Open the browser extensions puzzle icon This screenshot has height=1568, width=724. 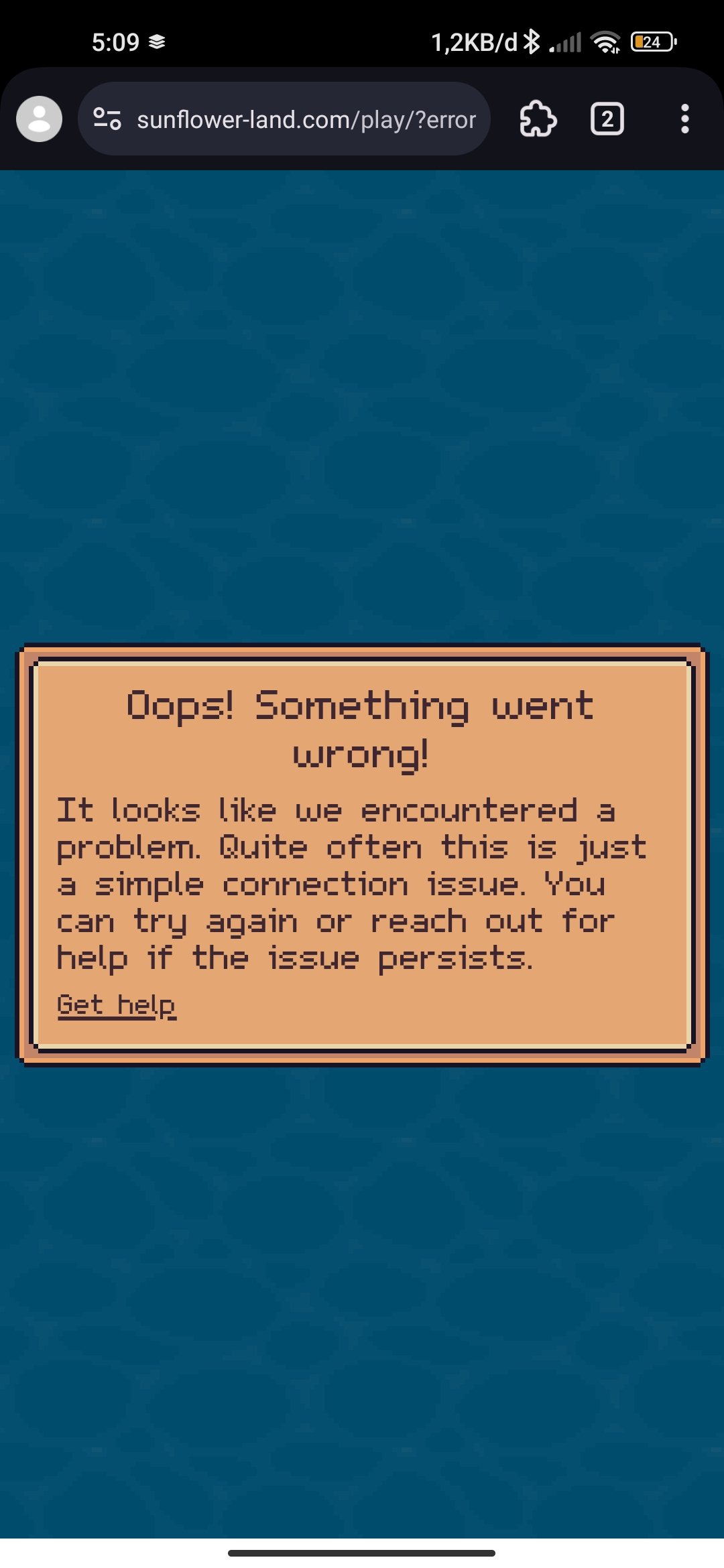coord(538,119)
